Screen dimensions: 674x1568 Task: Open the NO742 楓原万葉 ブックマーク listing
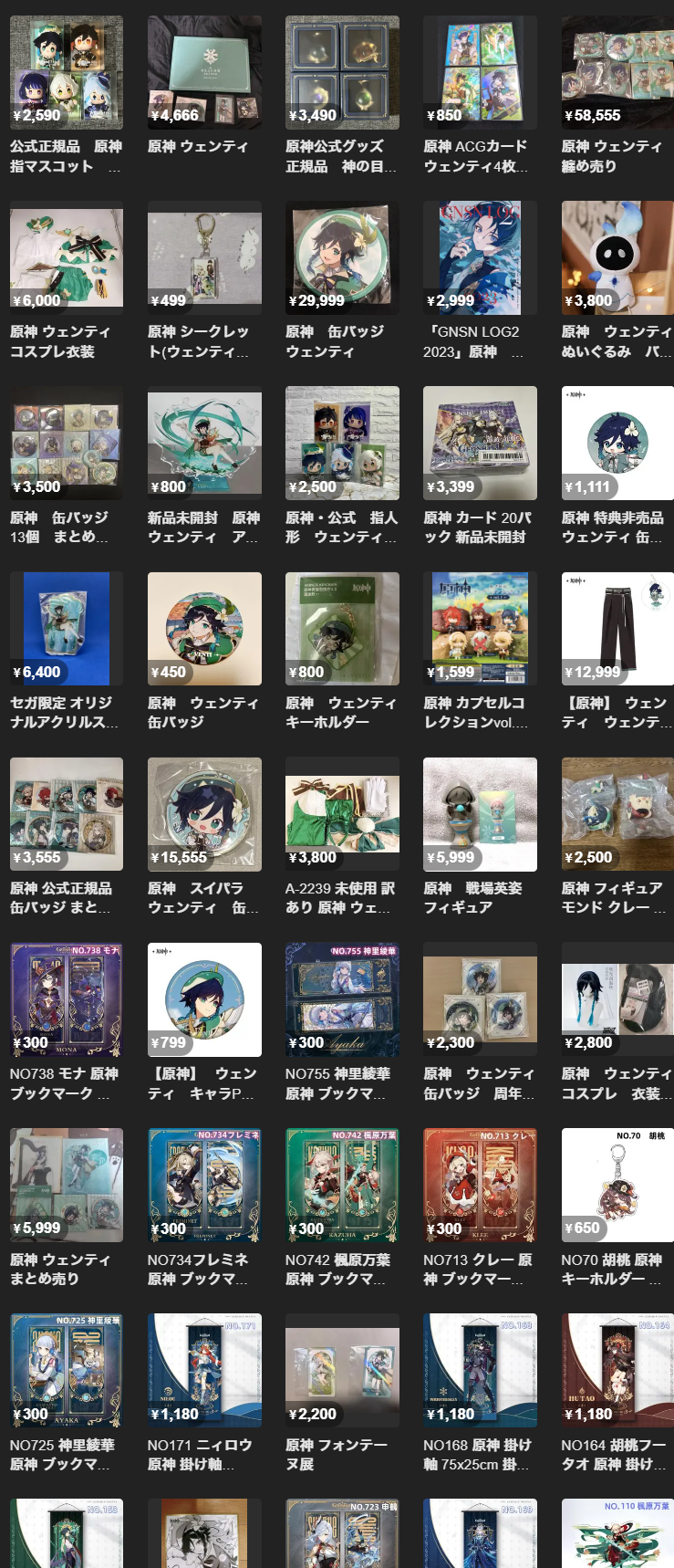click(x=342, y=1185)
